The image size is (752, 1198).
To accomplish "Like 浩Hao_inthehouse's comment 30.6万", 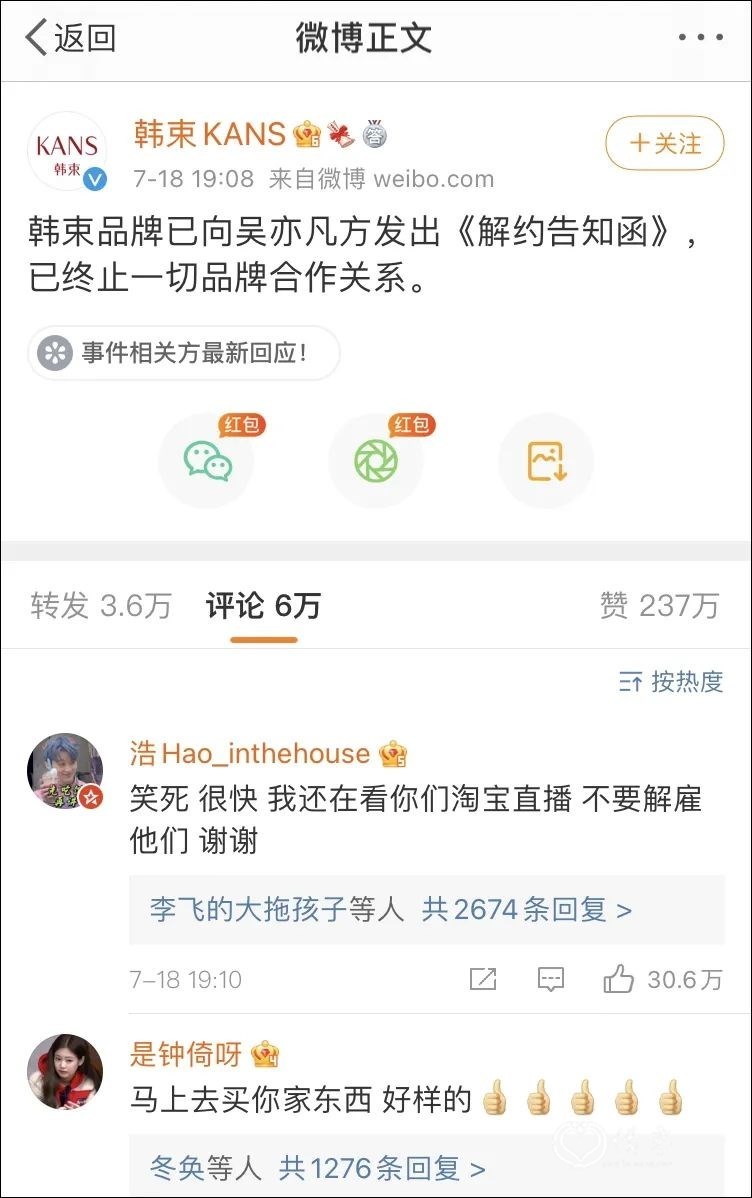I will click(x=661, y=979).
